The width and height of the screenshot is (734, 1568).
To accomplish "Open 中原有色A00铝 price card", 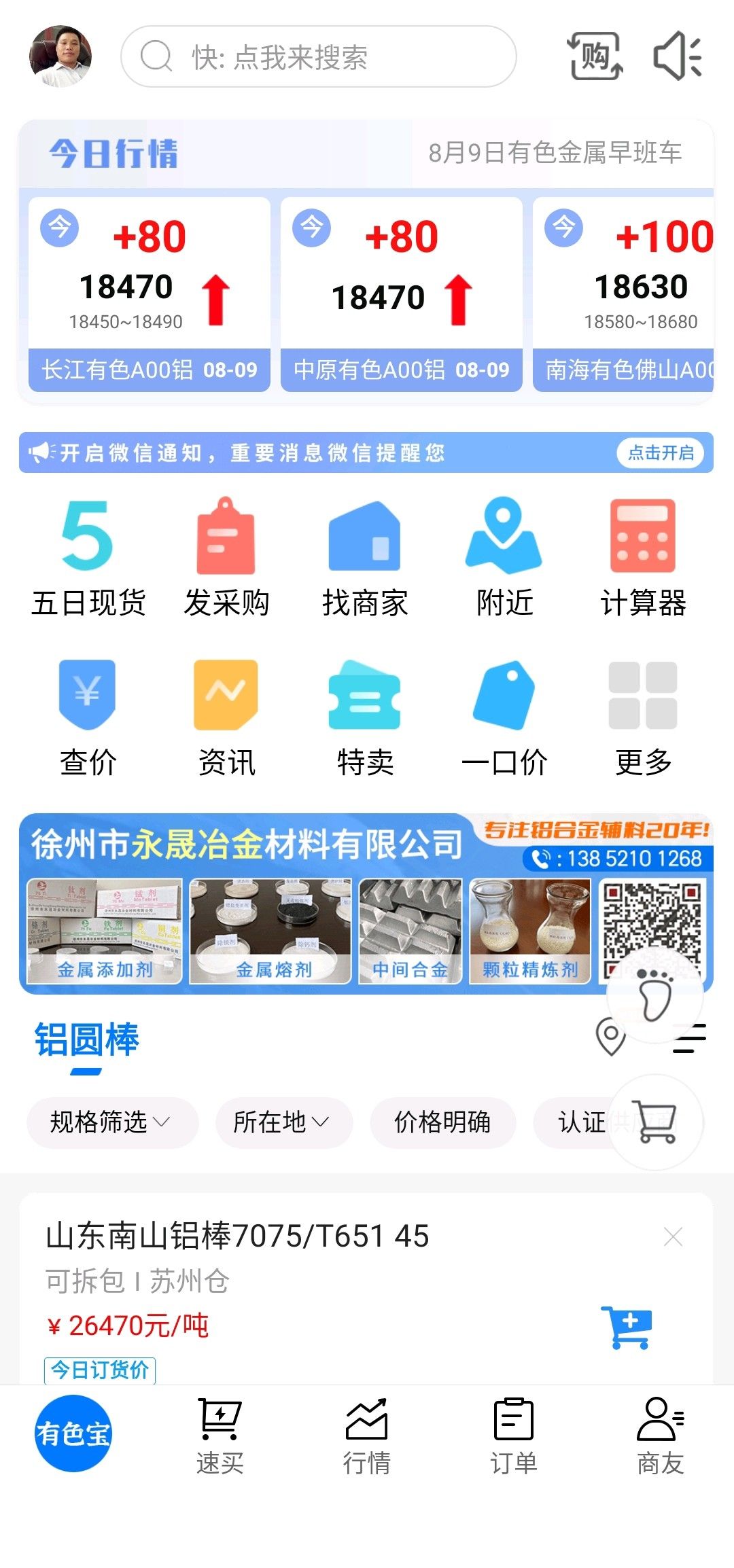I will pyautogui.click(x=401, y=294).
